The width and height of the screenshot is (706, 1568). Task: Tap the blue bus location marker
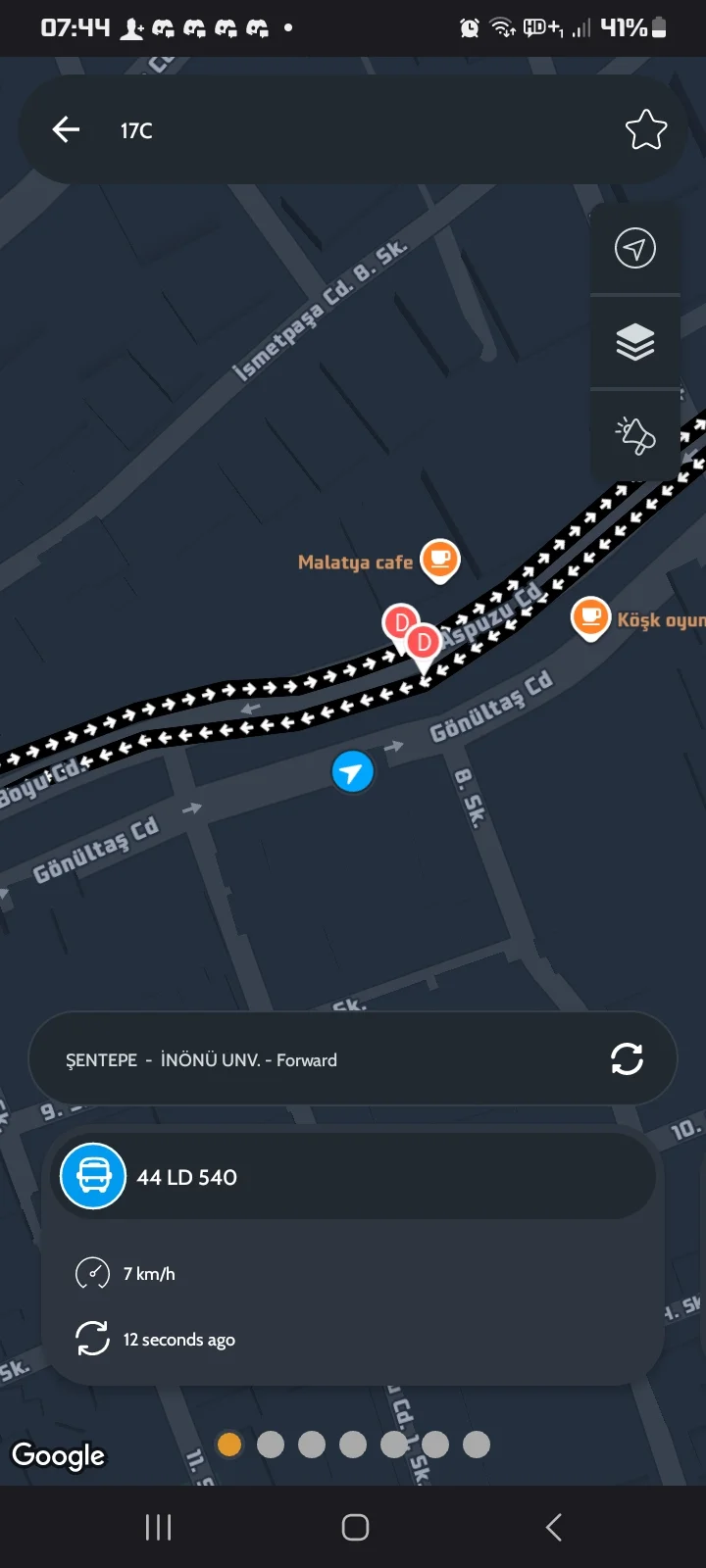(352, 772)
